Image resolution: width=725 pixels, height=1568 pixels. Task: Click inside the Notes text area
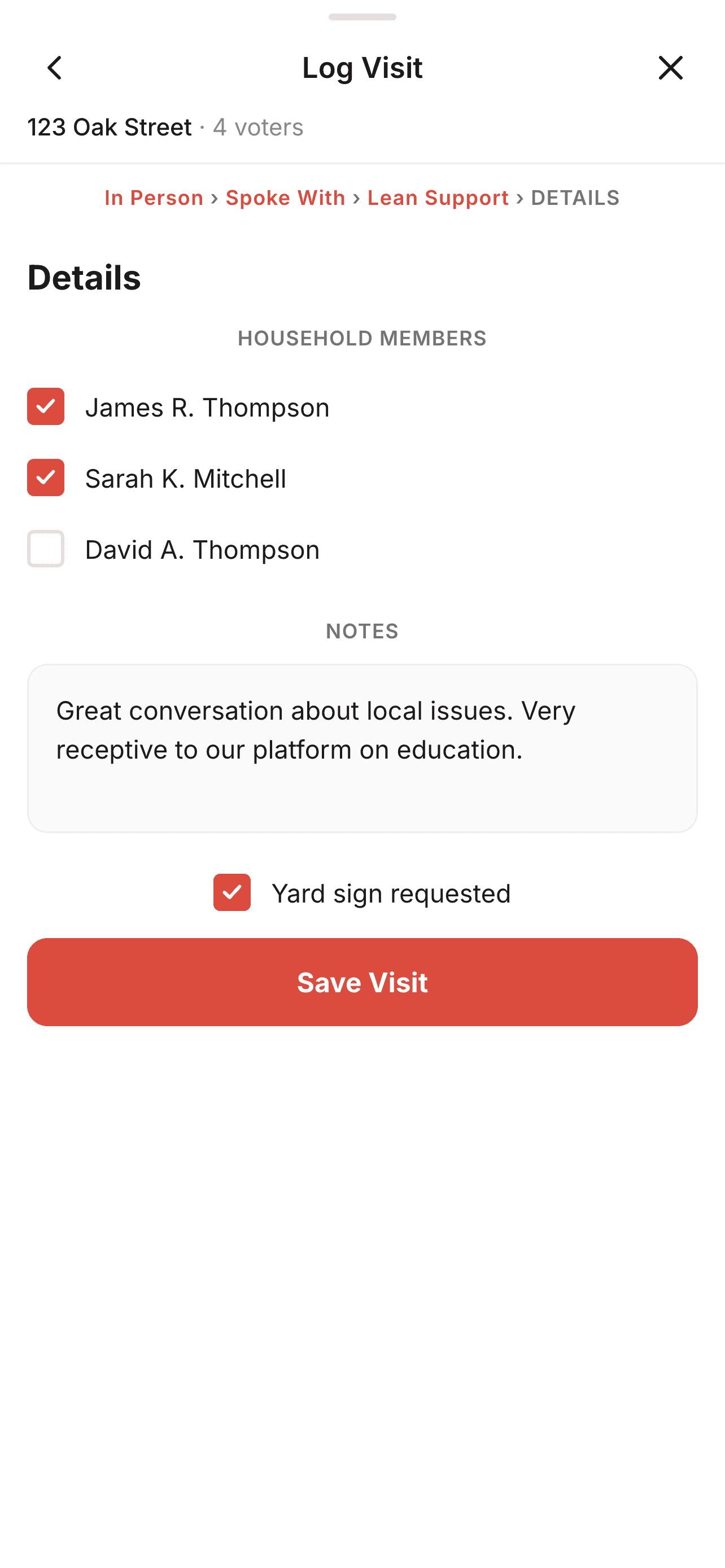(362, 748)
